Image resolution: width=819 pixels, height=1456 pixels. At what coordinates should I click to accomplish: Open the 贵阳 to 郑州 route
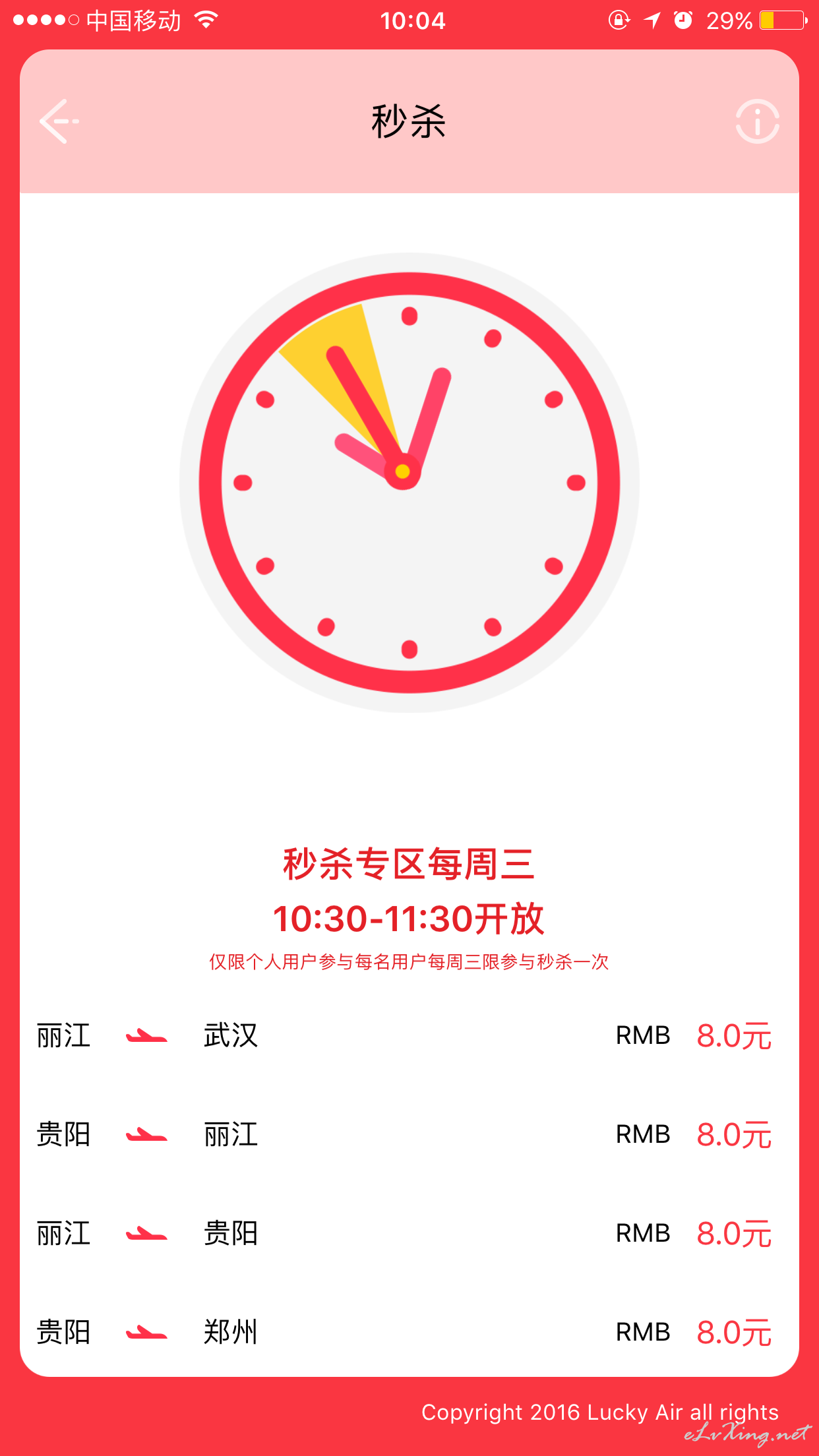(x=409, y=1332)
